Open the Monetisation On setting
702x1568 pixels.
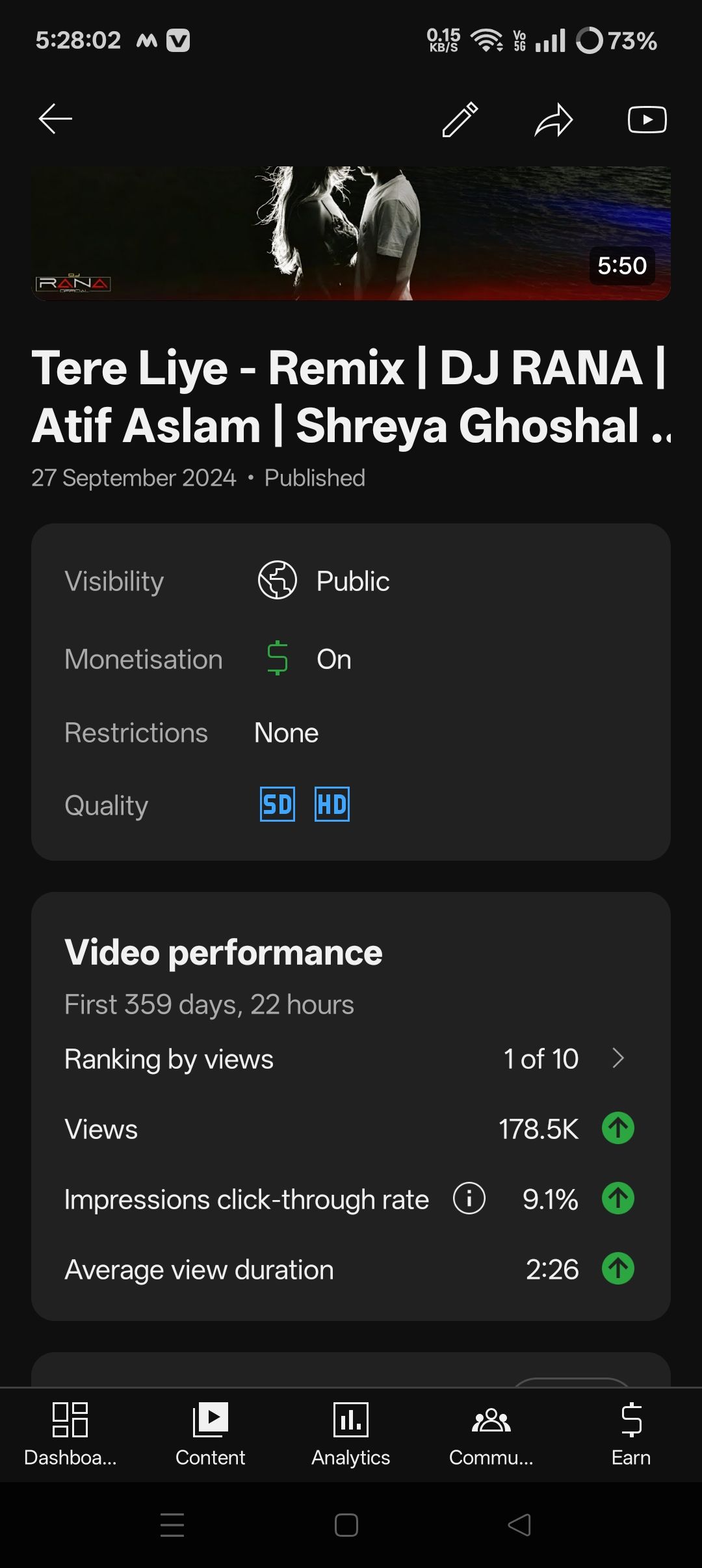[x=351, y=659]
